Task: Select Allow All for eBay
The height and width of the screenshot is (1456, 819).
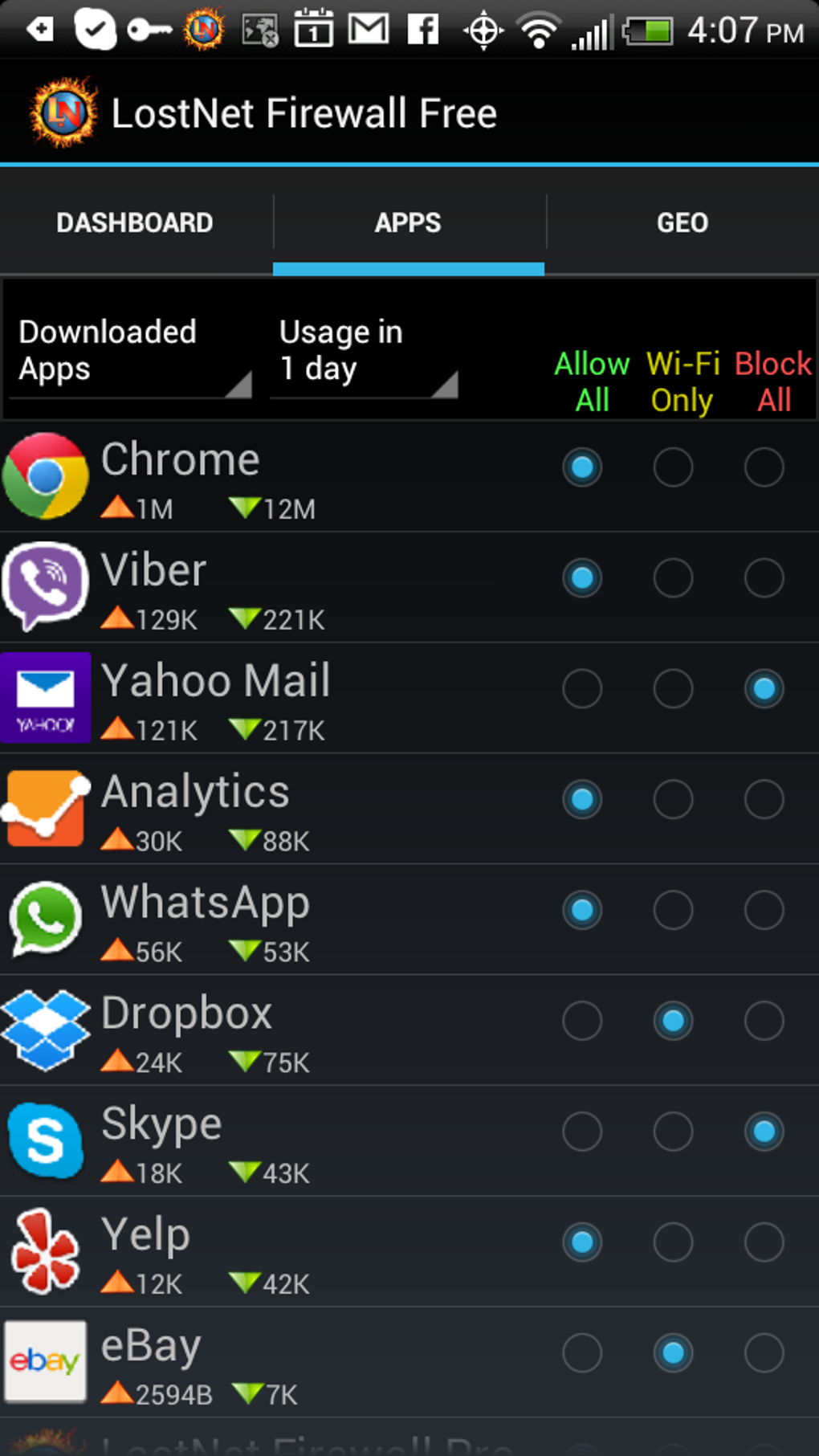Action: (582, 1354)
